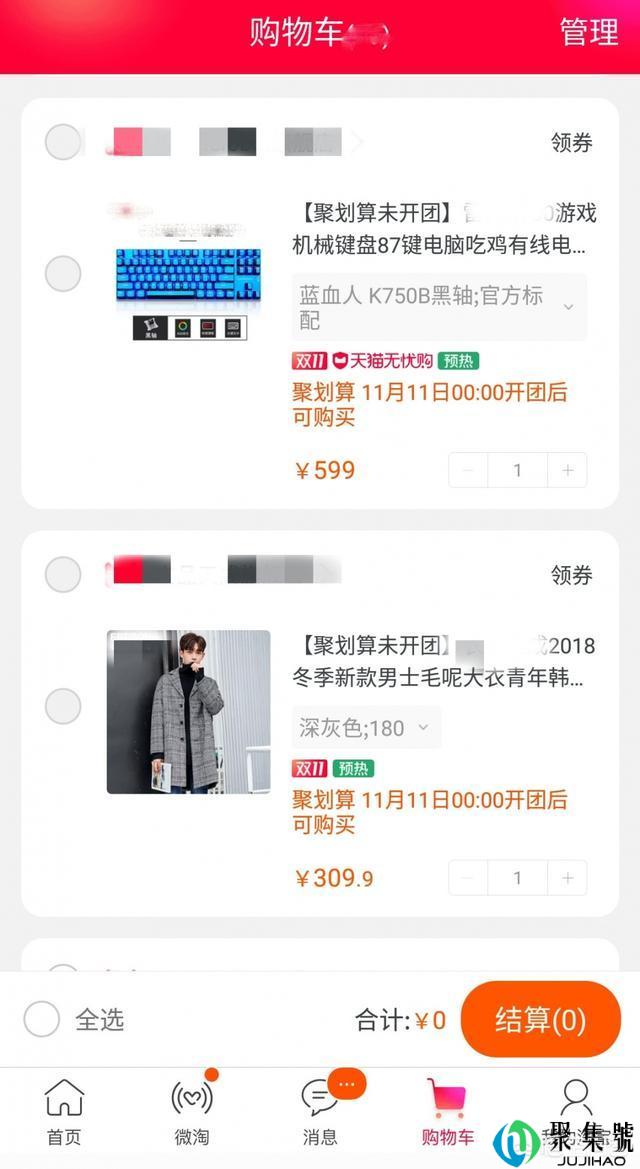Screen dimensions: 640x1169
Task: Select the keyboard shop's checkbox
Action: (x=63, y=142)
